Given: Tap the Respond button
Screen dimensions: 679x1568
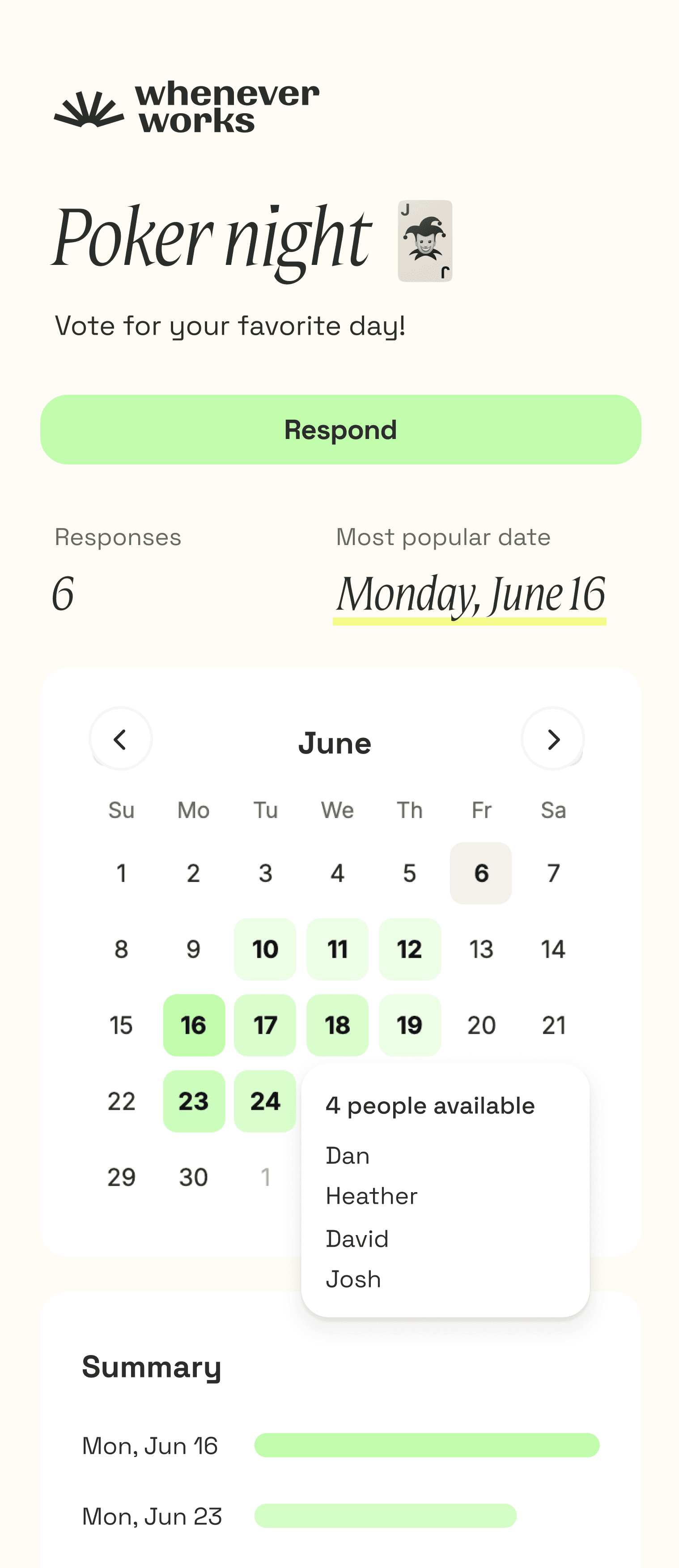Looking at the screenshot, I should tap(340, 430).
